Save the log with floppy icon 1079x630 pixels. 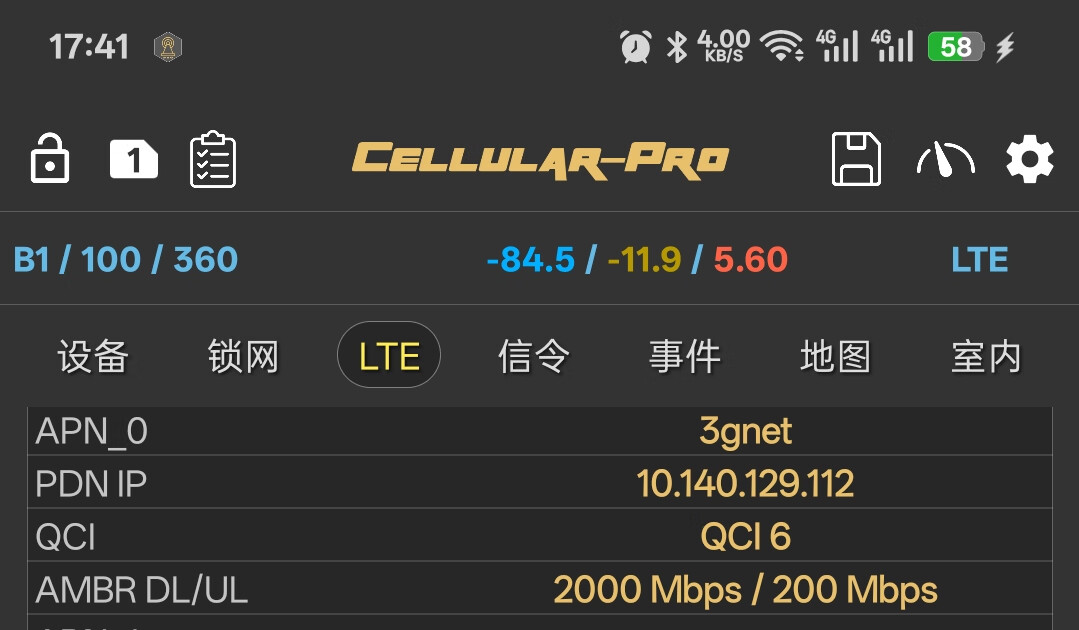pyautogui.click(x=856, y=159)
